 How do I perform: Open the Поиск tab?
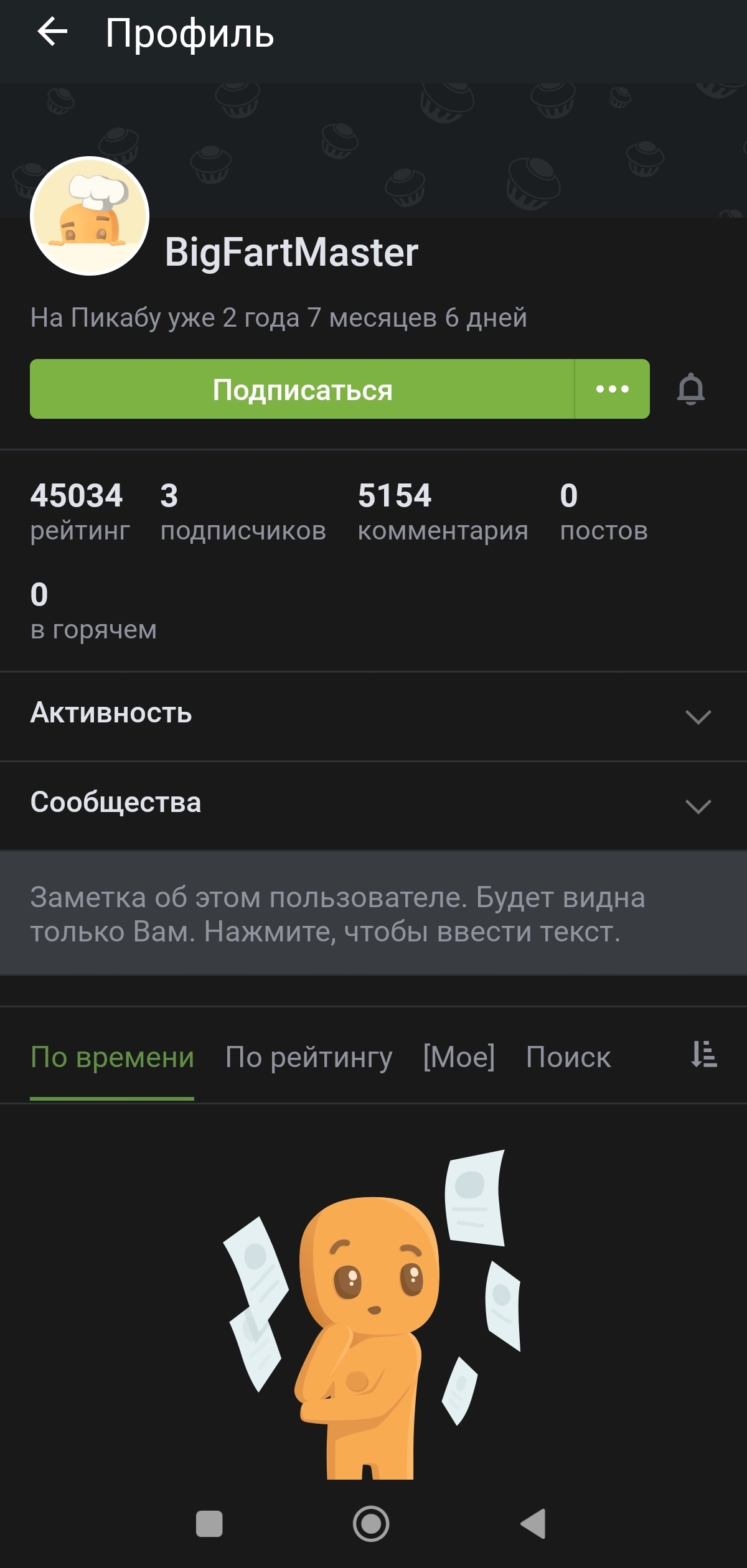click(568, 1057)
